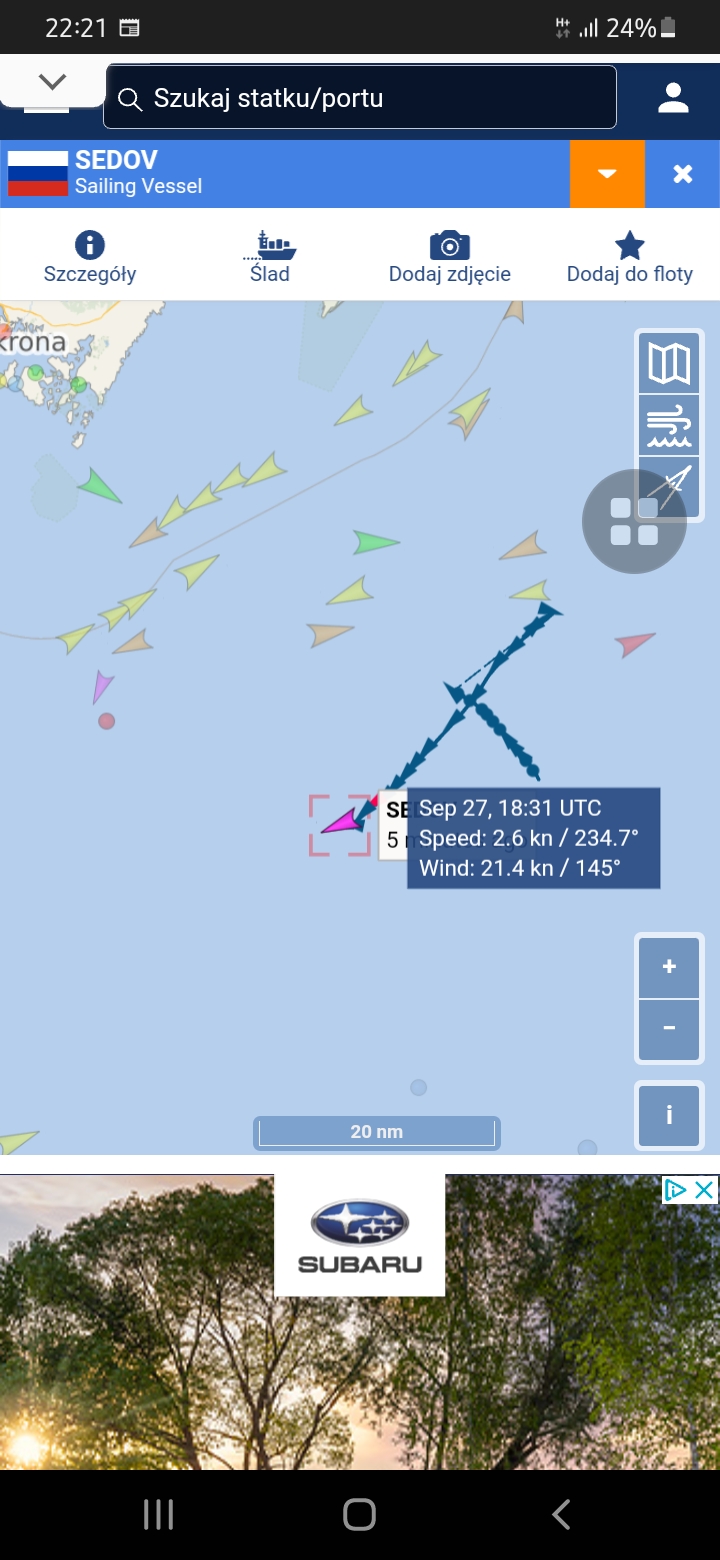Open the map info button
The width and height of the screenshot is (720, 1560).
click(669, 1115)
